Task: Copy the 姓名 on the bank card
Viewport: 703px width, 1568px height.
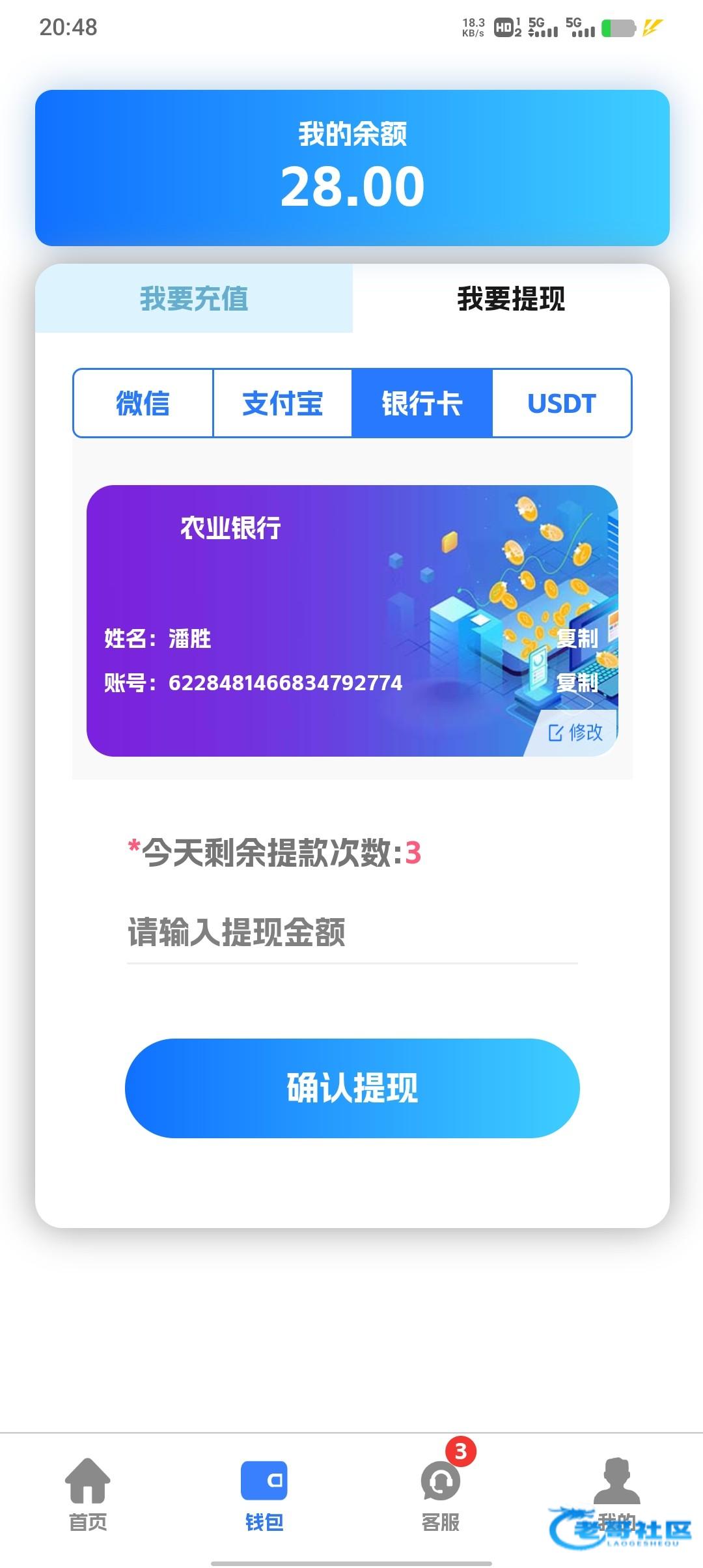Action: tap(577, 638)
